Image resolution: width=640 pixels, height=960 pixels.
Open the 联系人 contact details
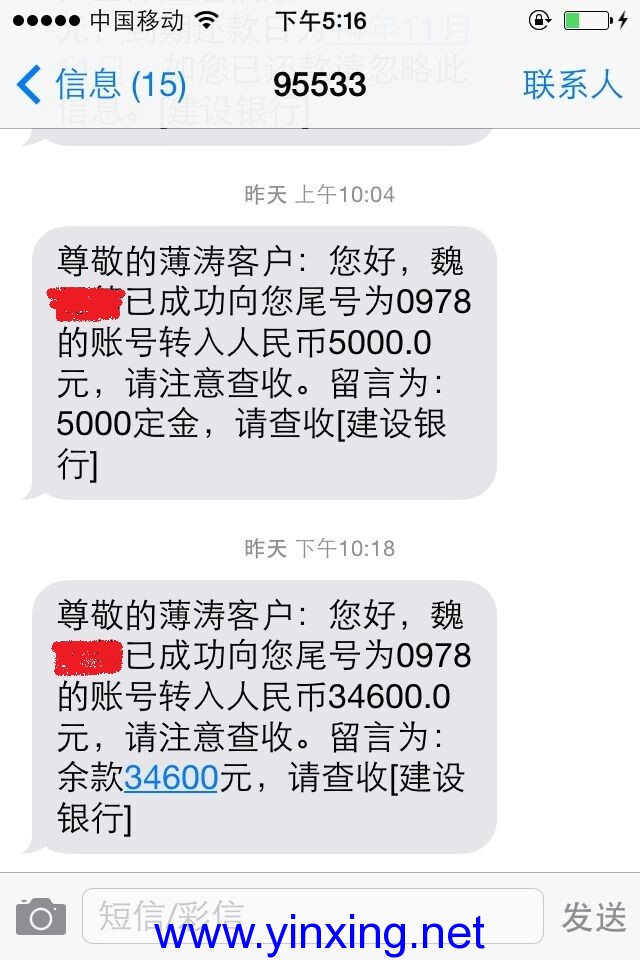572,85
